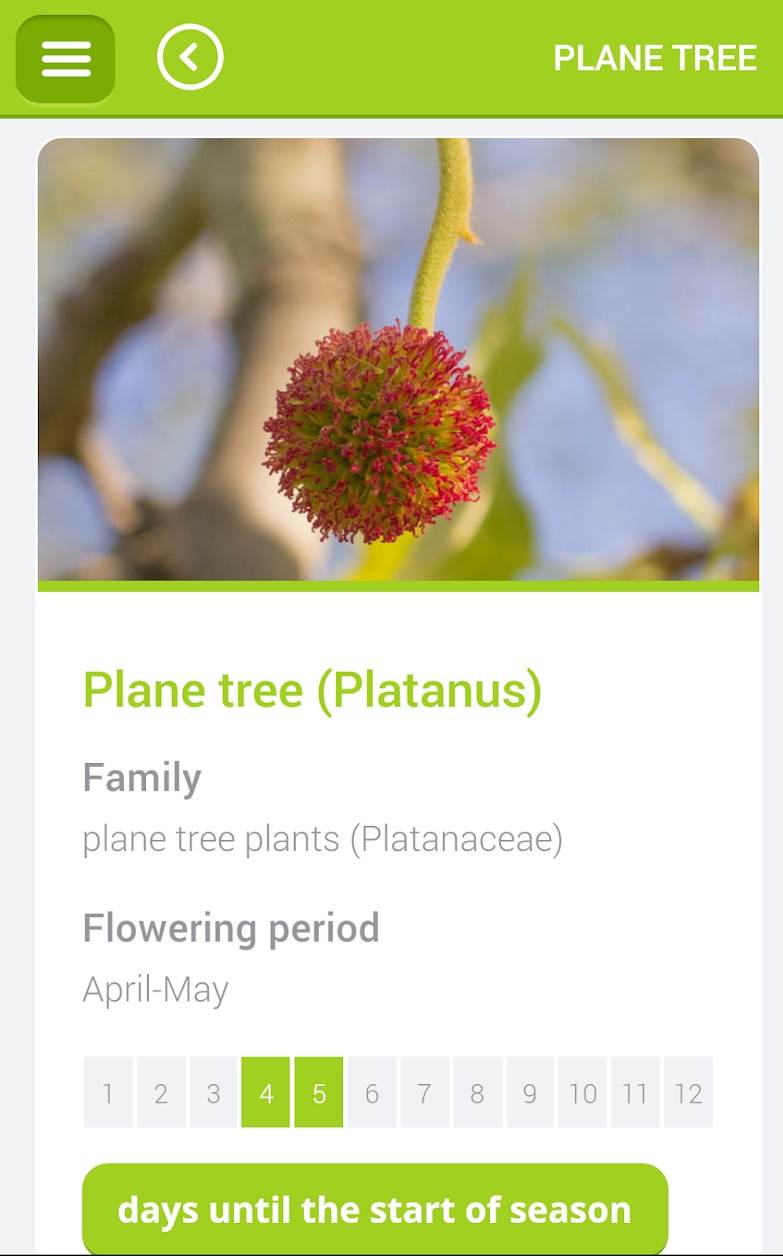This screenshot has width=783, height=1256.
Task: Open the hamburger drawer menu
Action: (x=66, y=59)
